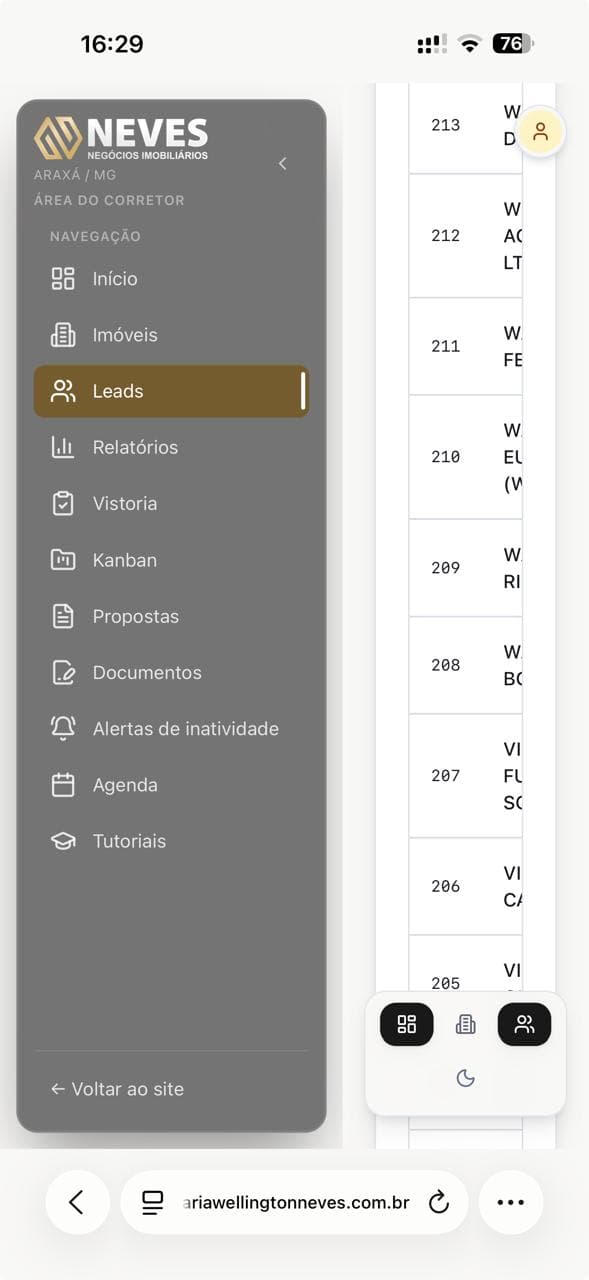589x1280 pixels.
Task: Reload the page in the browser bar
Action: (x=438, y=1202)
